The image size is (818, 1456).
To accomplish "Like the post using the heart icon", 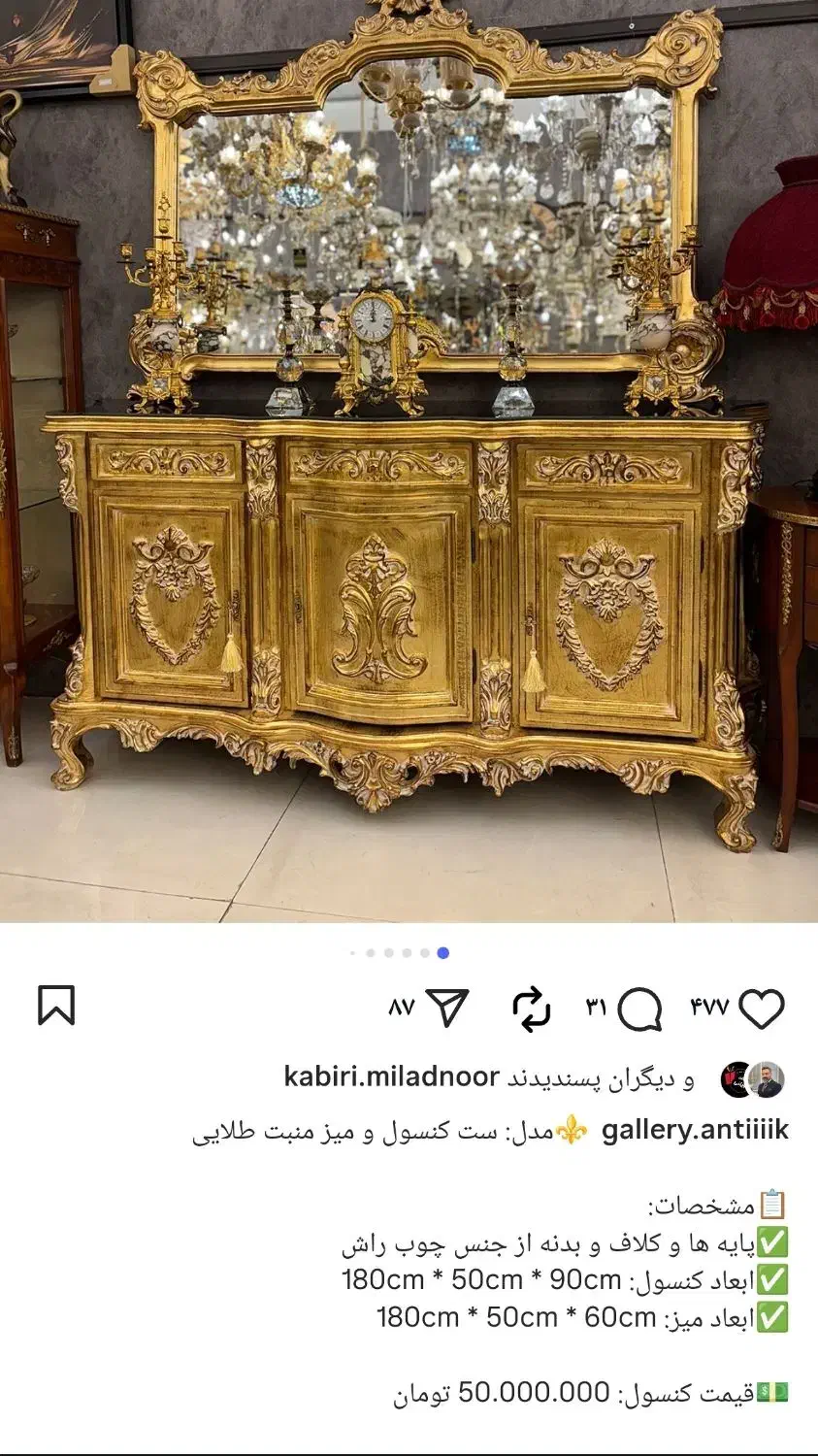I will pos(764,1009).
